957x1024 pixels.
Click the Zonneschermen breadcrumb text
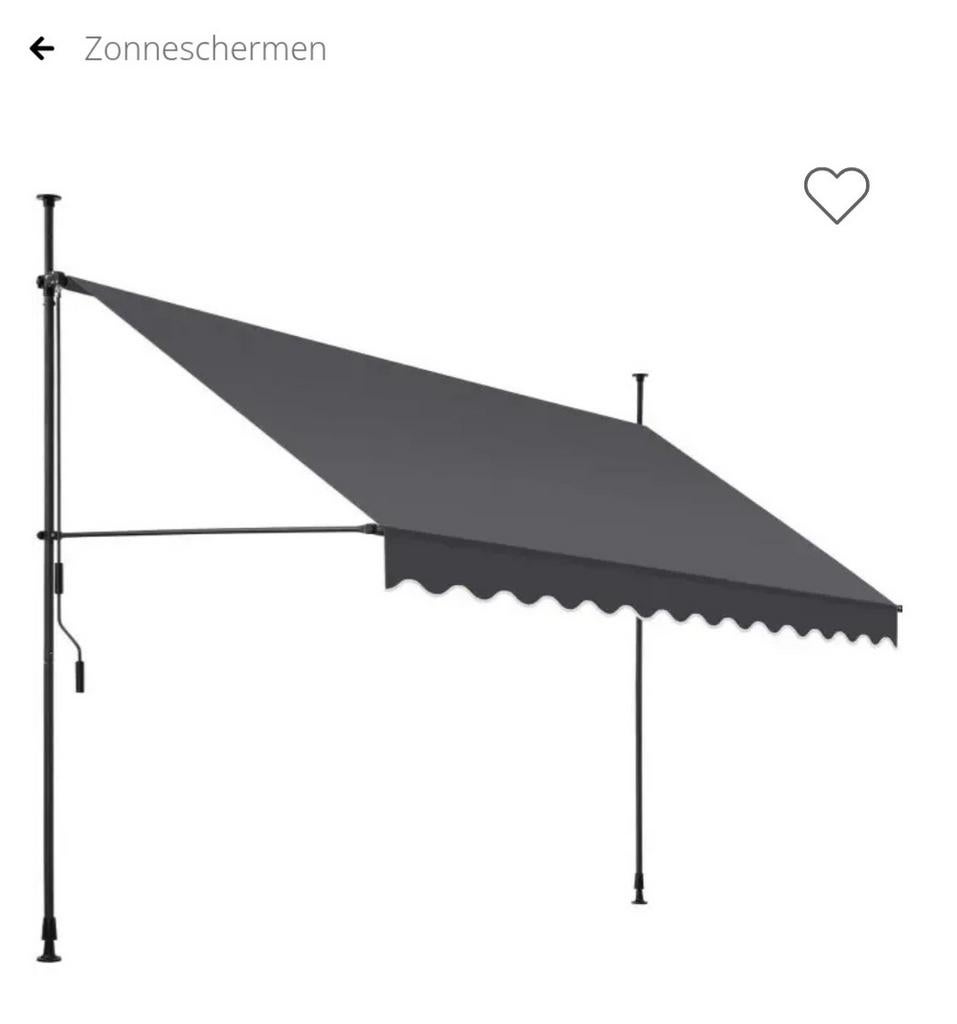[205, 48]
